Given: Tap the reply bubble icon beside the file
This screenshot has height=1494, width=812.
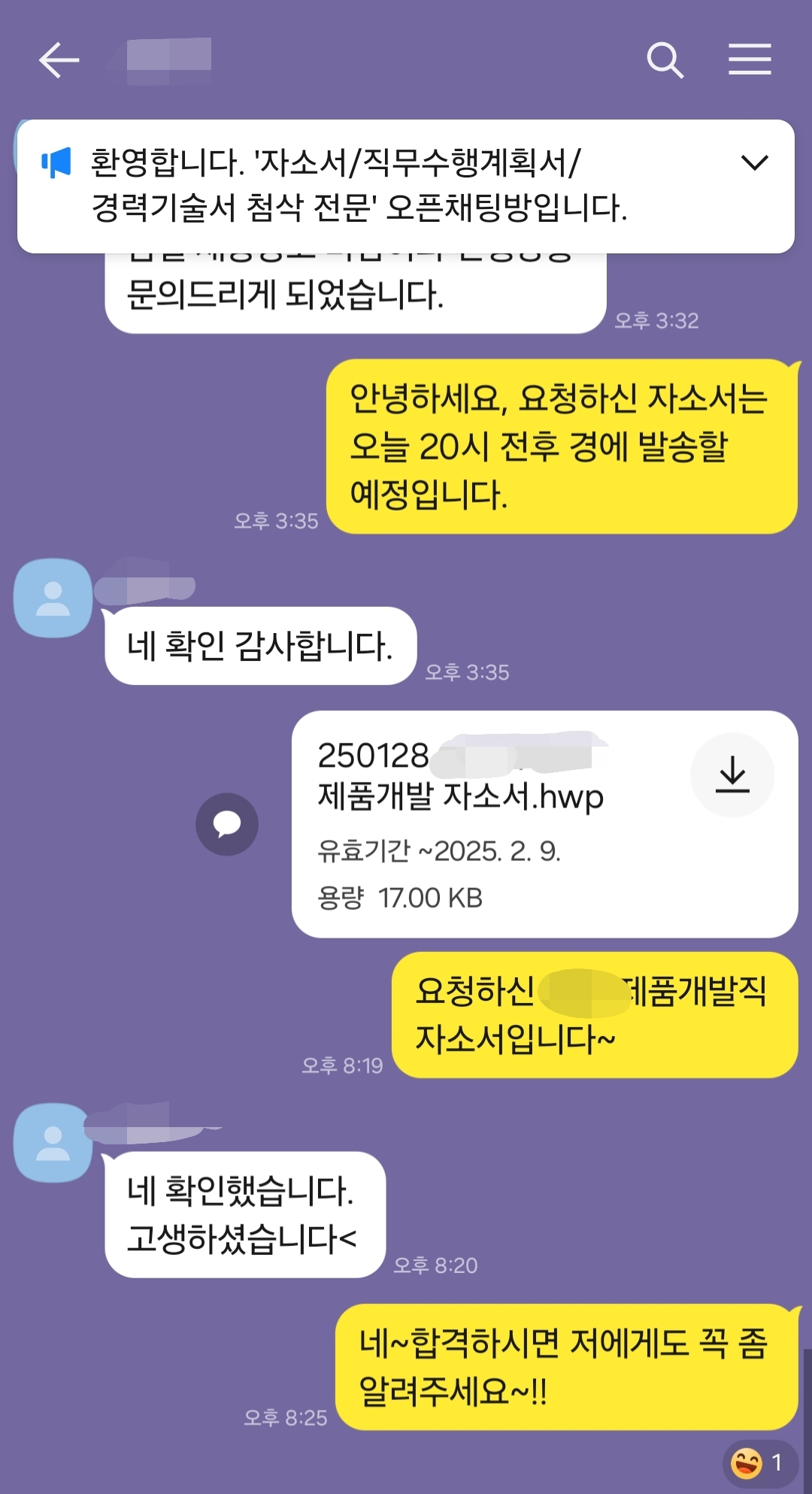Looking at the screenshot, I should (227, 824).
